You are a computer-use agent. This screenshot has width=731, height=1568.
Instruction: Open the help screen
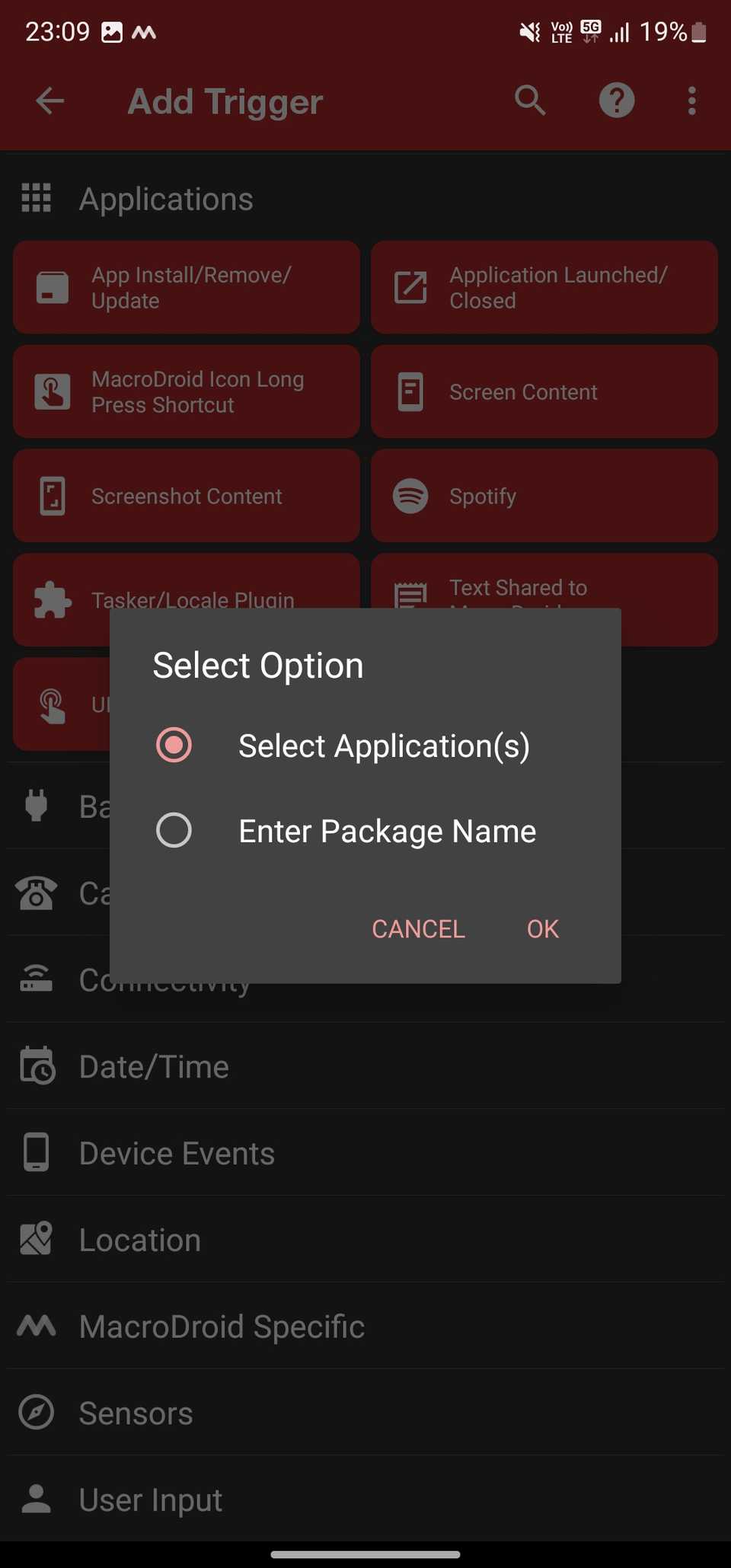pyautogui.click(x=616, y=101)
